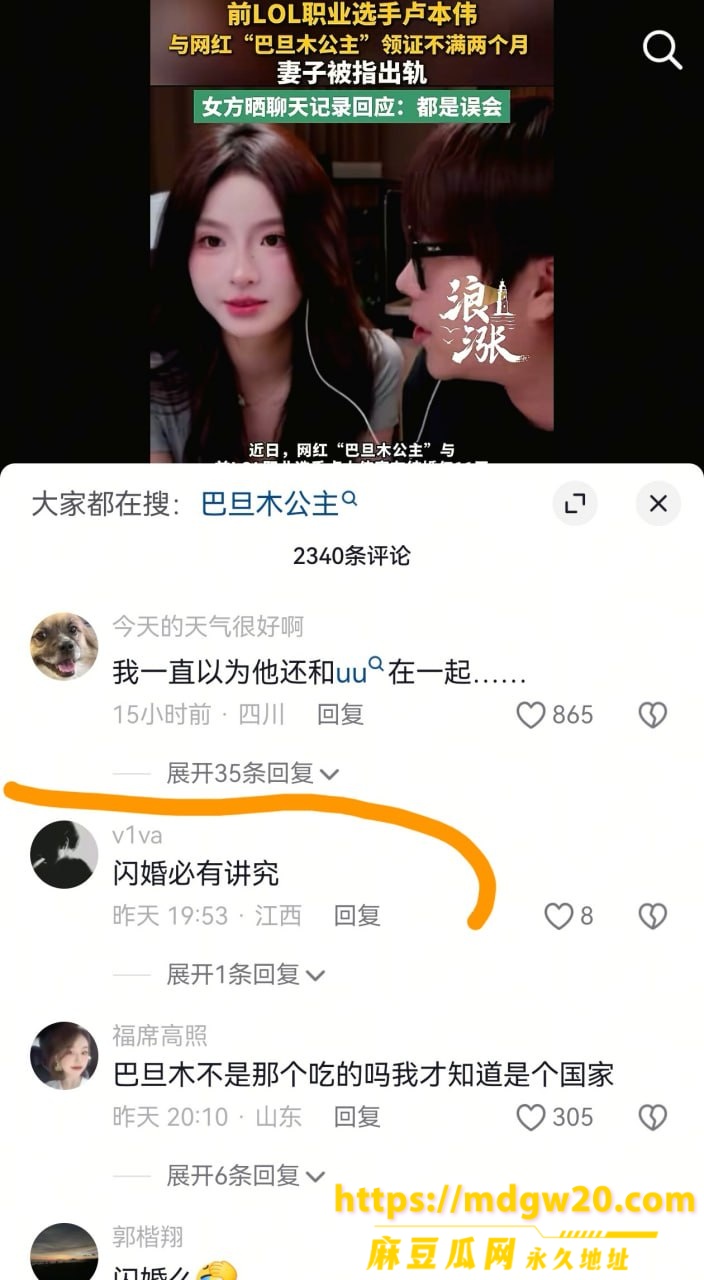The image size is (704, 1280).
Task: Expand 6 replies under 福席高照's comment
Action: point(246,1175)
